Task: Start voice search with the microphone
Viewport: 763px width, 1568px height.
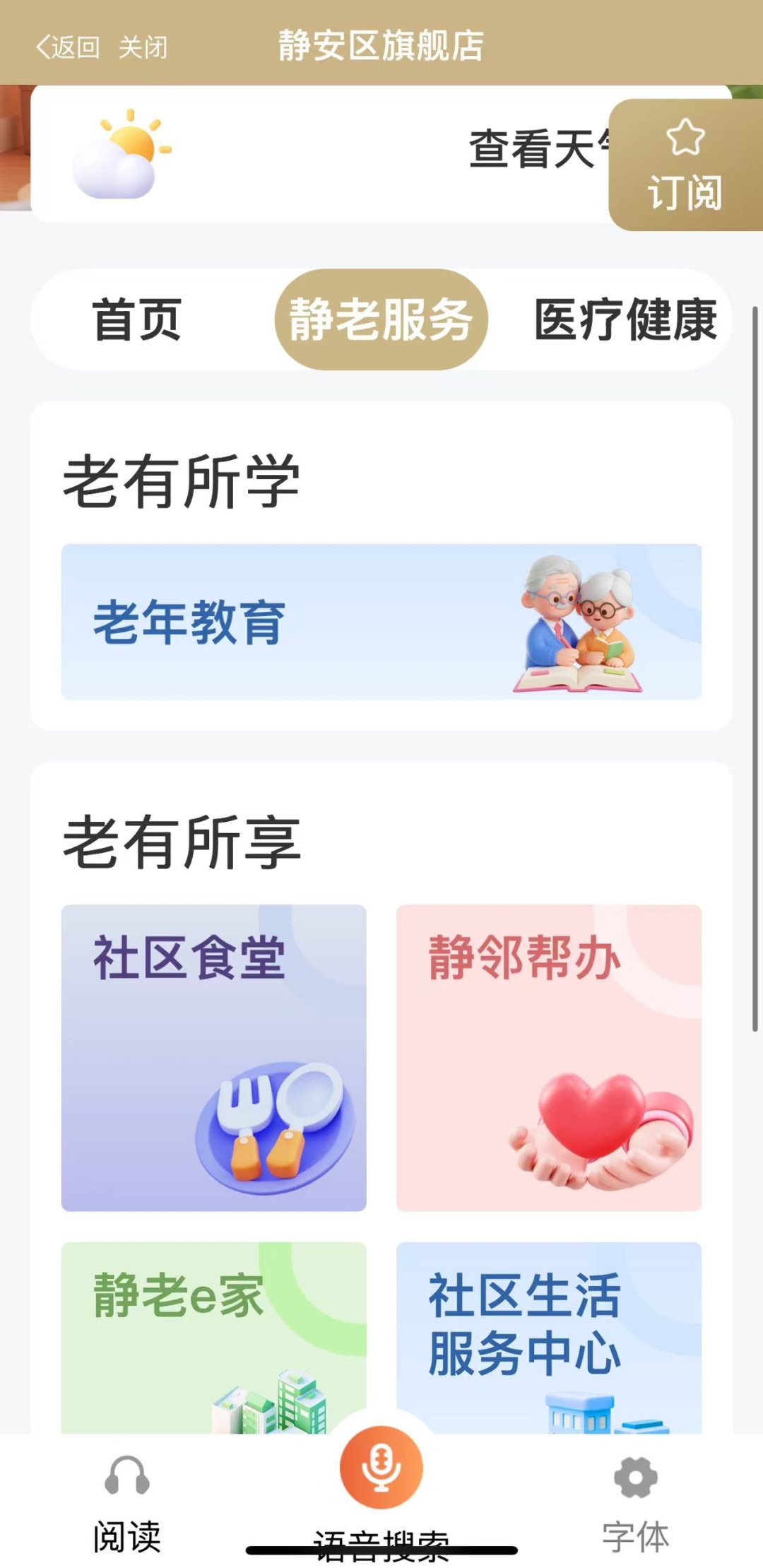Action: 381,1468
